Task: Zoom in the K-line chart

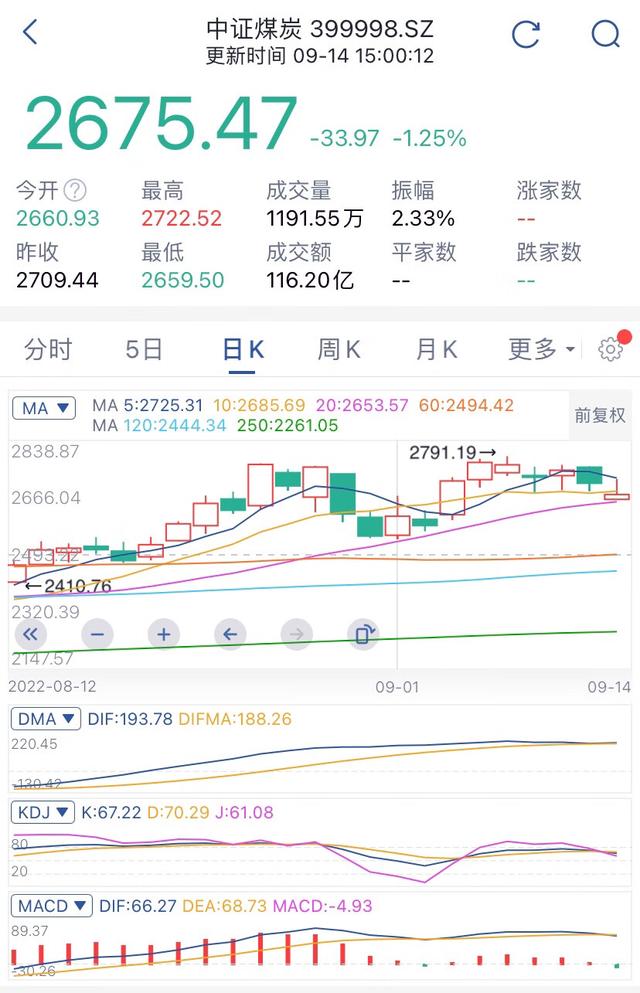Action: (x=163, y=633)
